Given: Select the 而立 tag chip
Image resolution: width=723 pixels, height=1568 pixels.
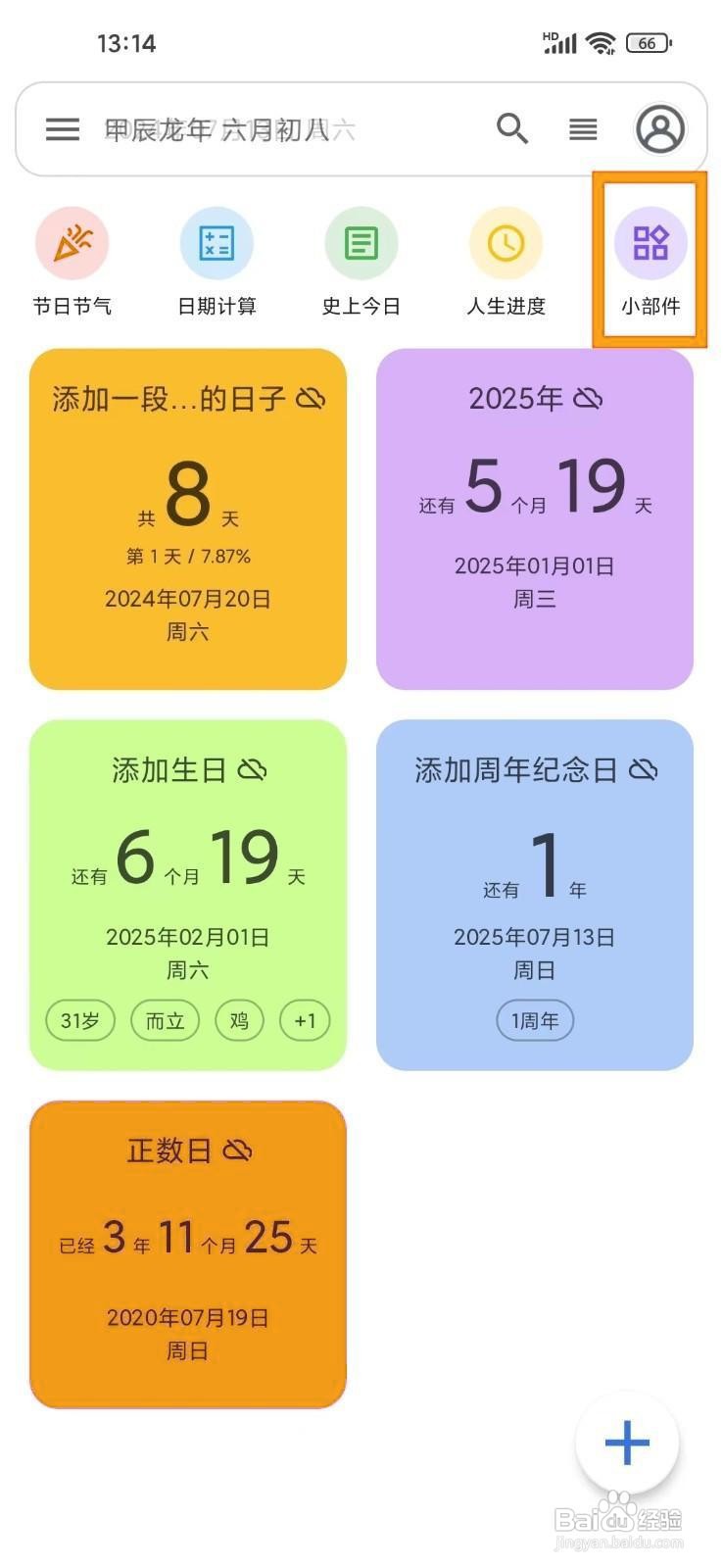Looking at the screenshot, I should (x=165, y=1020).
